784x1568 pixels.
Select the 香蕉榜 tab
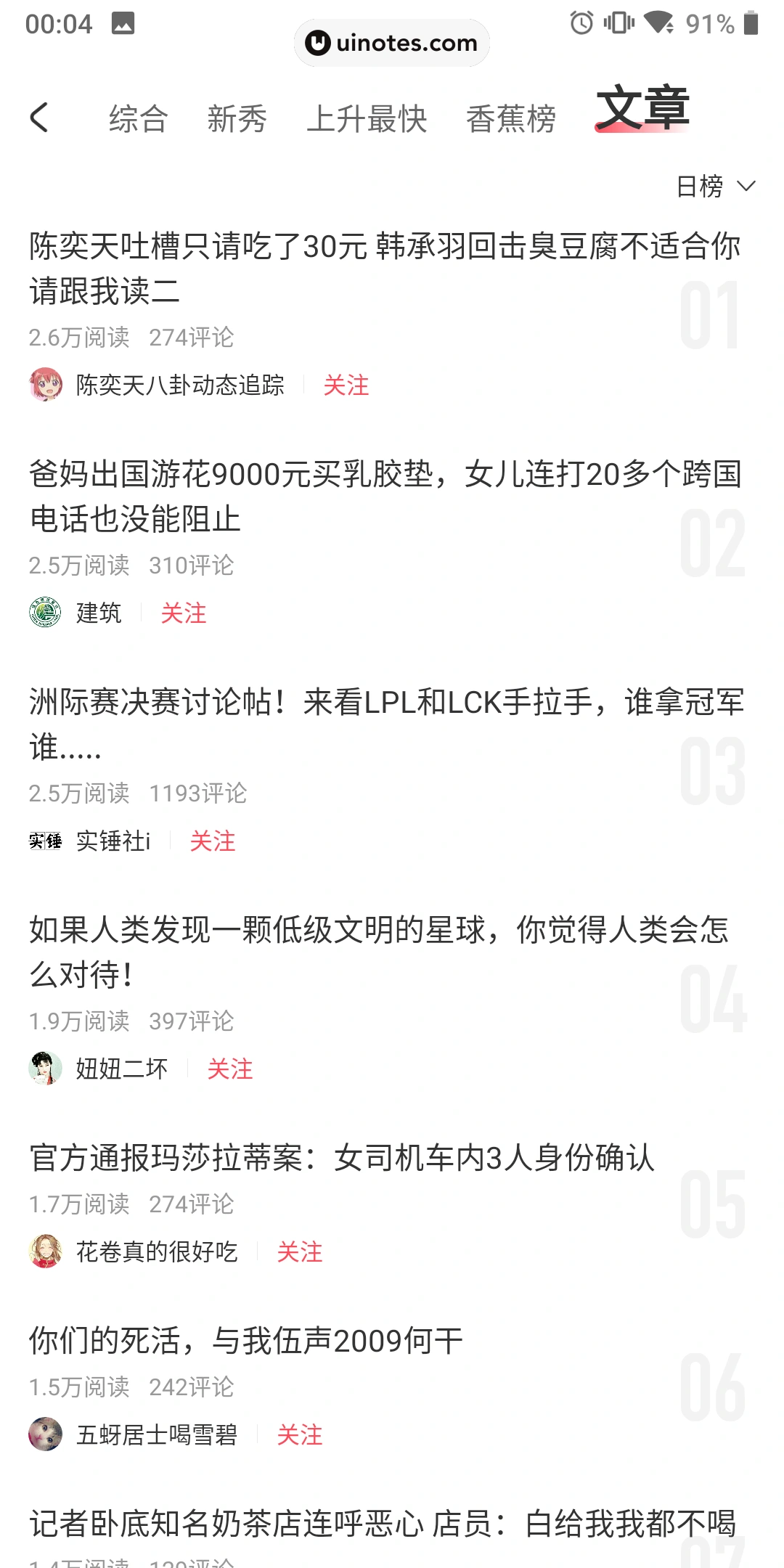[x=511, y=119]
